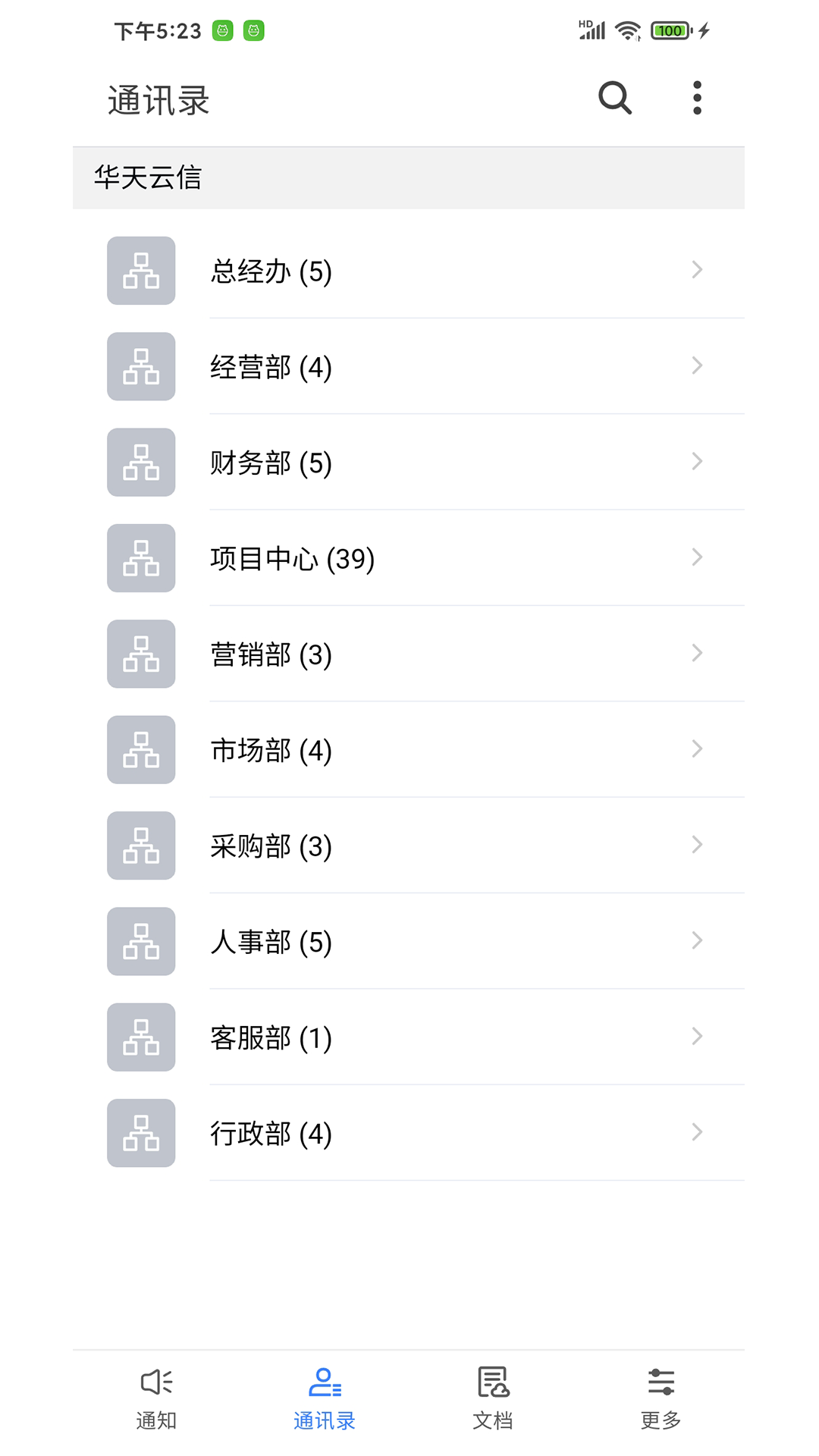Open the search icon in the top bar
The image size is (819, 1456).
[x=614, y=98]
